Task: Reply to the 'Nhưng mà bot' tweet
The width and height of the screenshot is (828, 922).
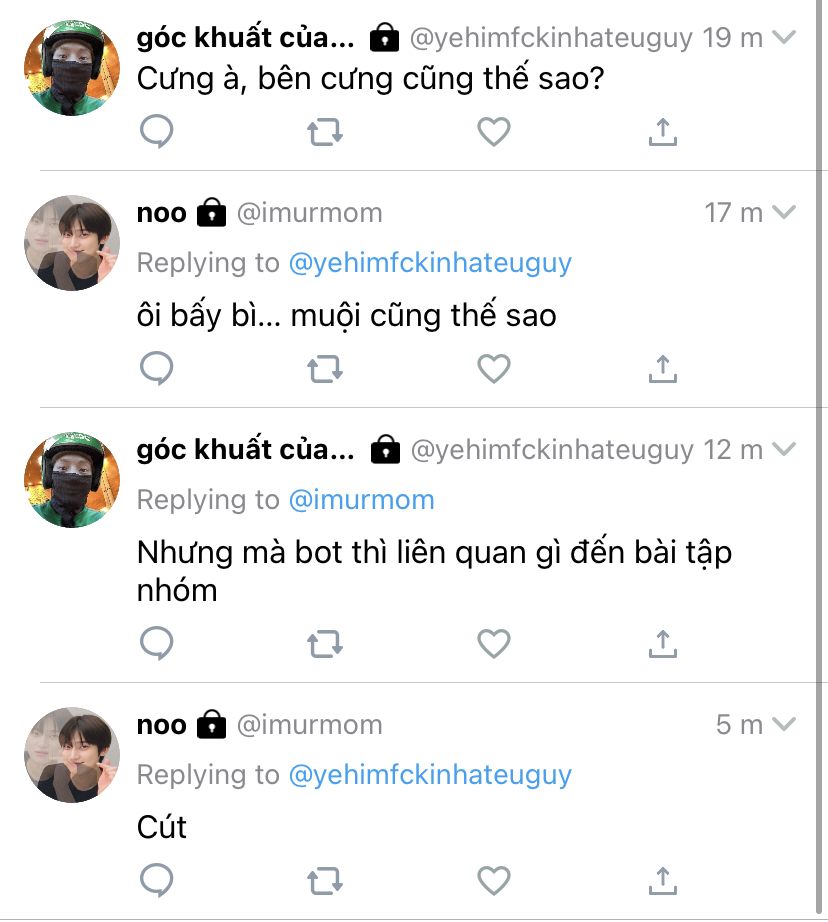Action: [x=156, y=644]
